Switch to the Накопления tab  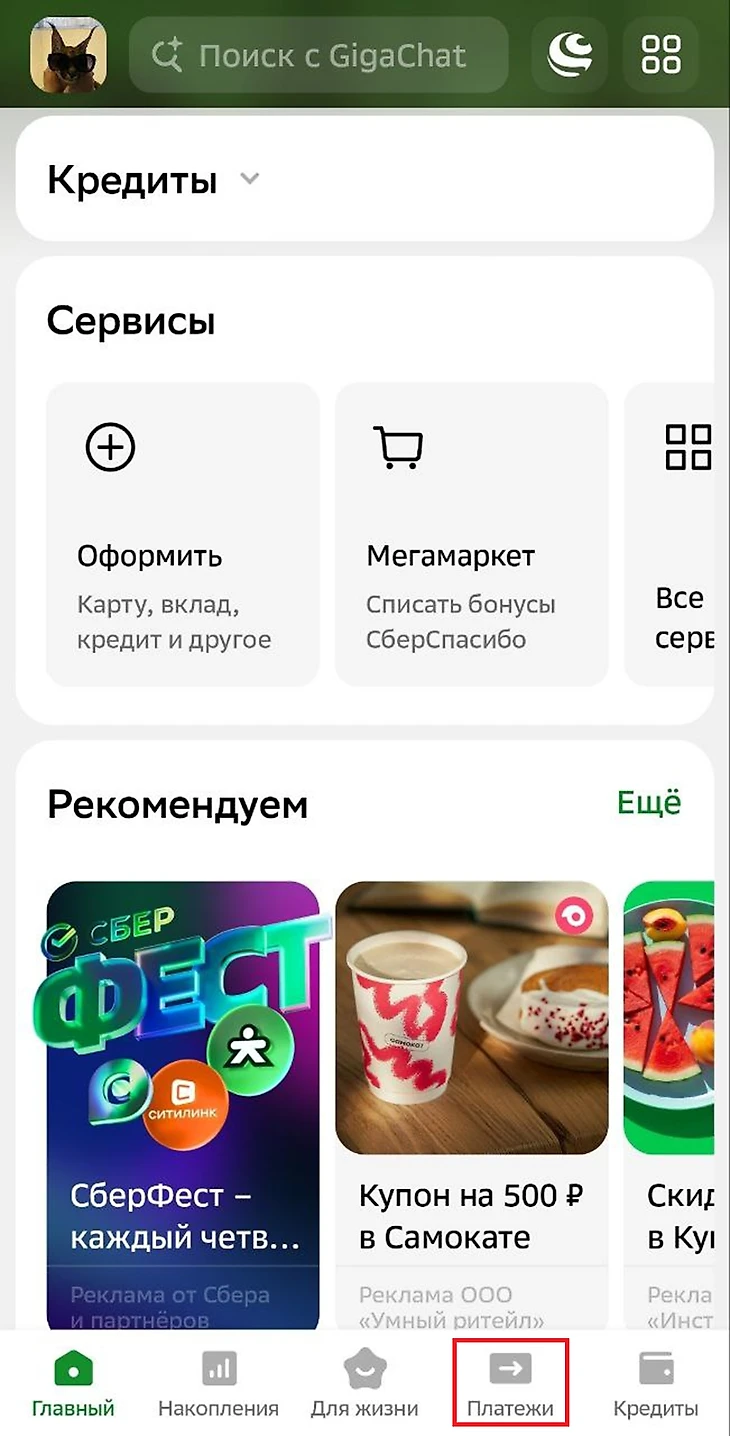click(218, 1384)
